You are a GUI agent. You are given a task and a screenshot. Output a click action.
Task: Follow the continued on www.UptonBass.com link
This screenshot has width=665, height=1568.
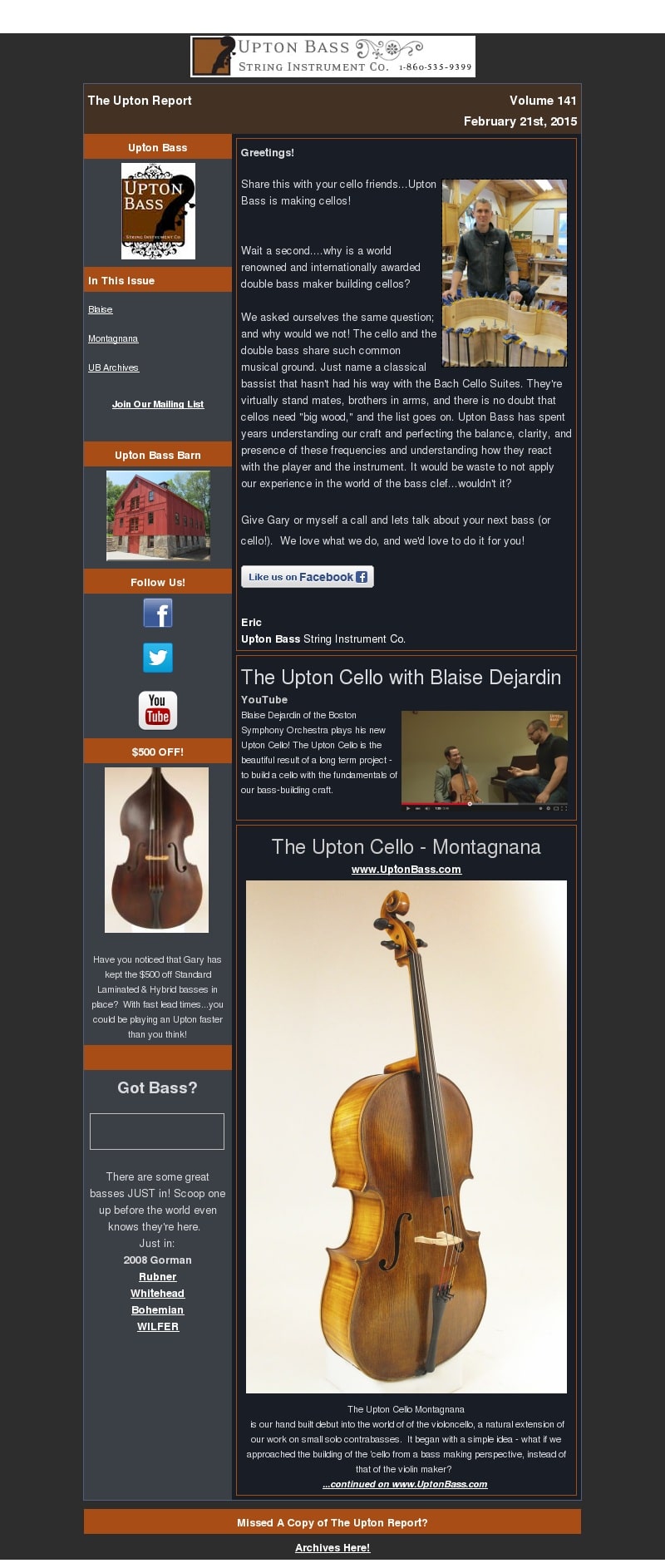click(x=406, y=1484)
